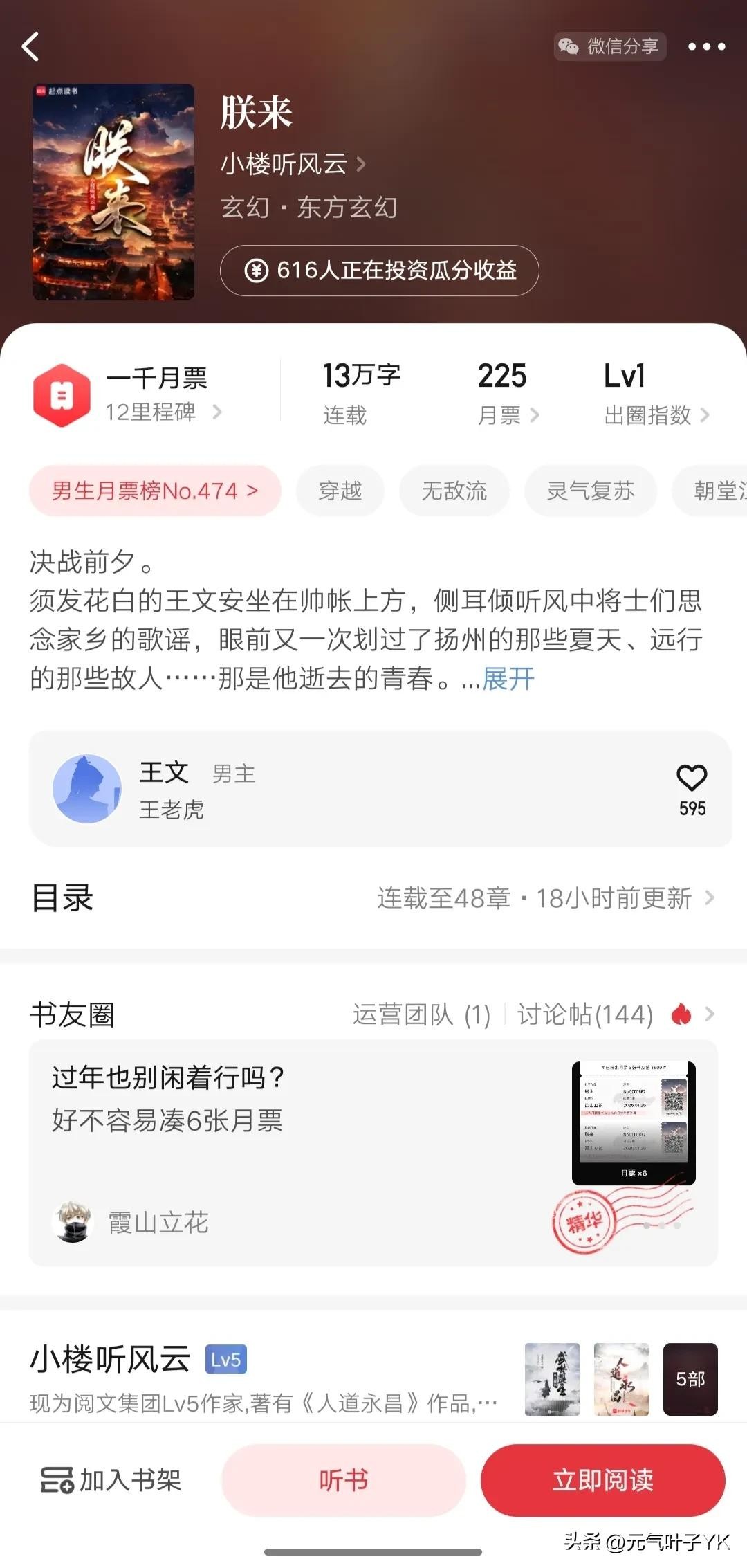The height and width of the screenshot is (1568, 747).
Task: Open the three-dot overflow menu
Action: pyautogui.click(x=705, y=46)
